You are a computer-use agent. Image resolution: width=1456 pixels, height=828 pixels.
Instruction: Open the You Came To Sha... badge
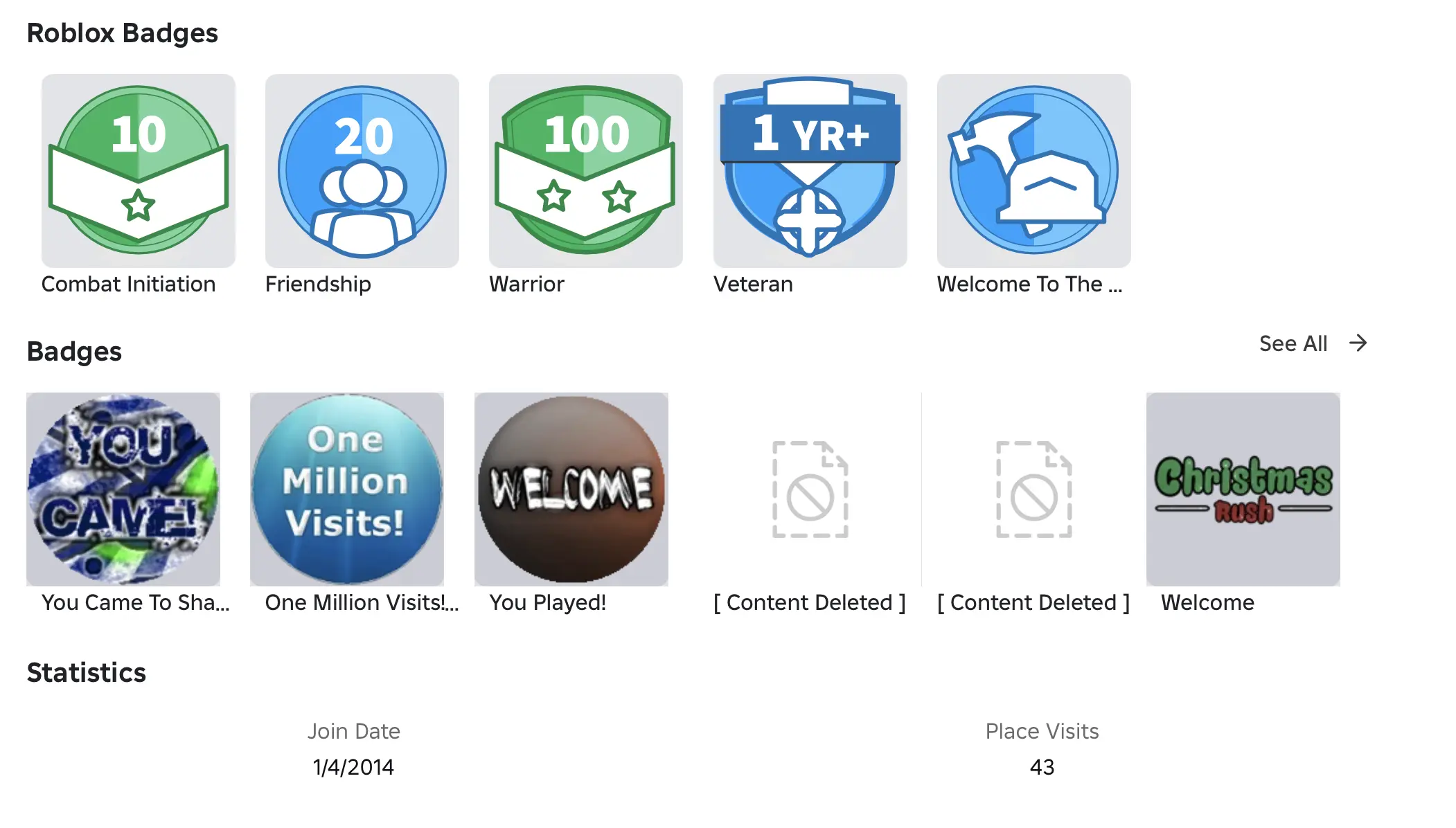coord(123,489)
